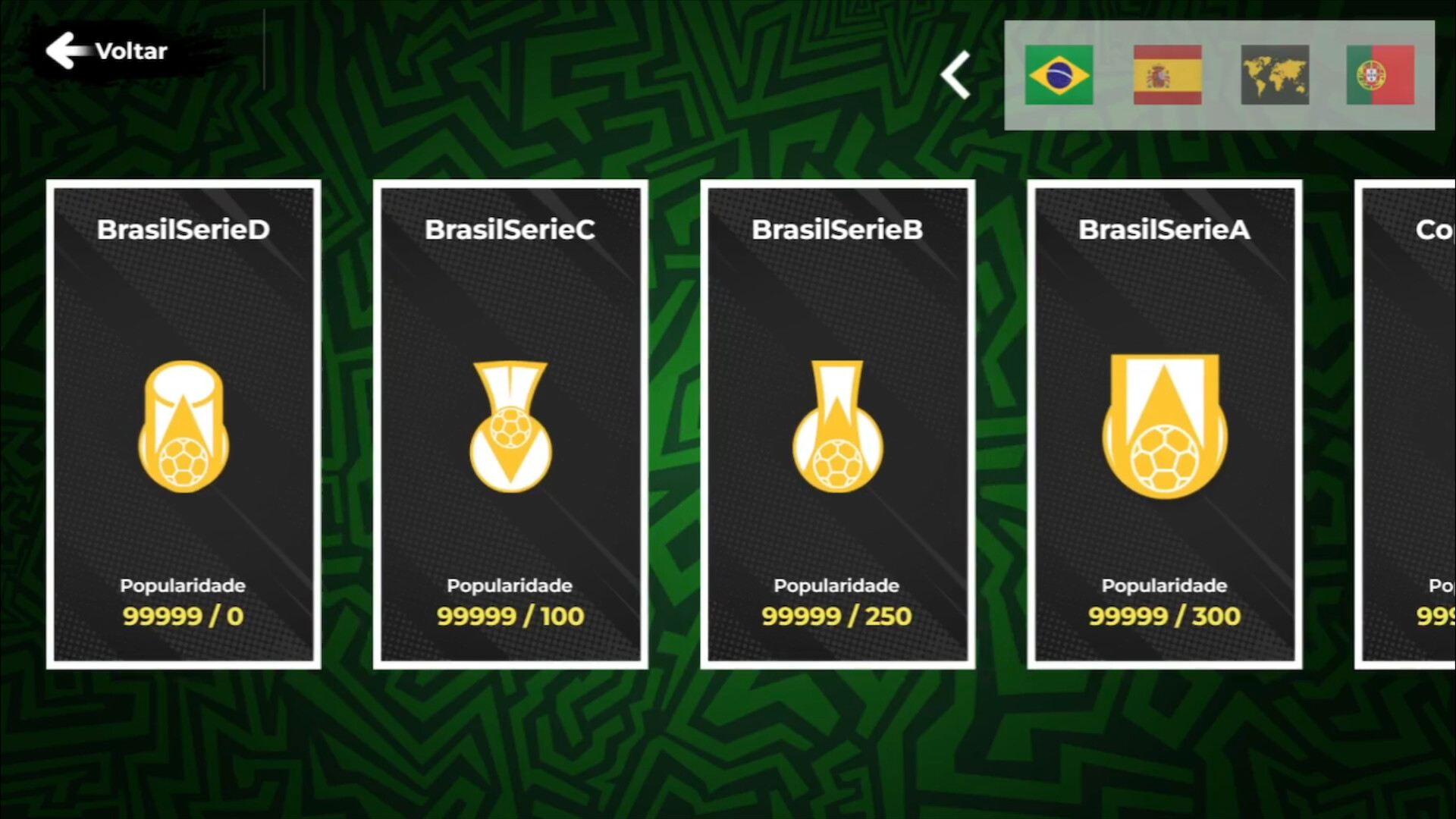Open the BrasilSerieD league card
This screenshot has width=1456, height=819.
184,425
